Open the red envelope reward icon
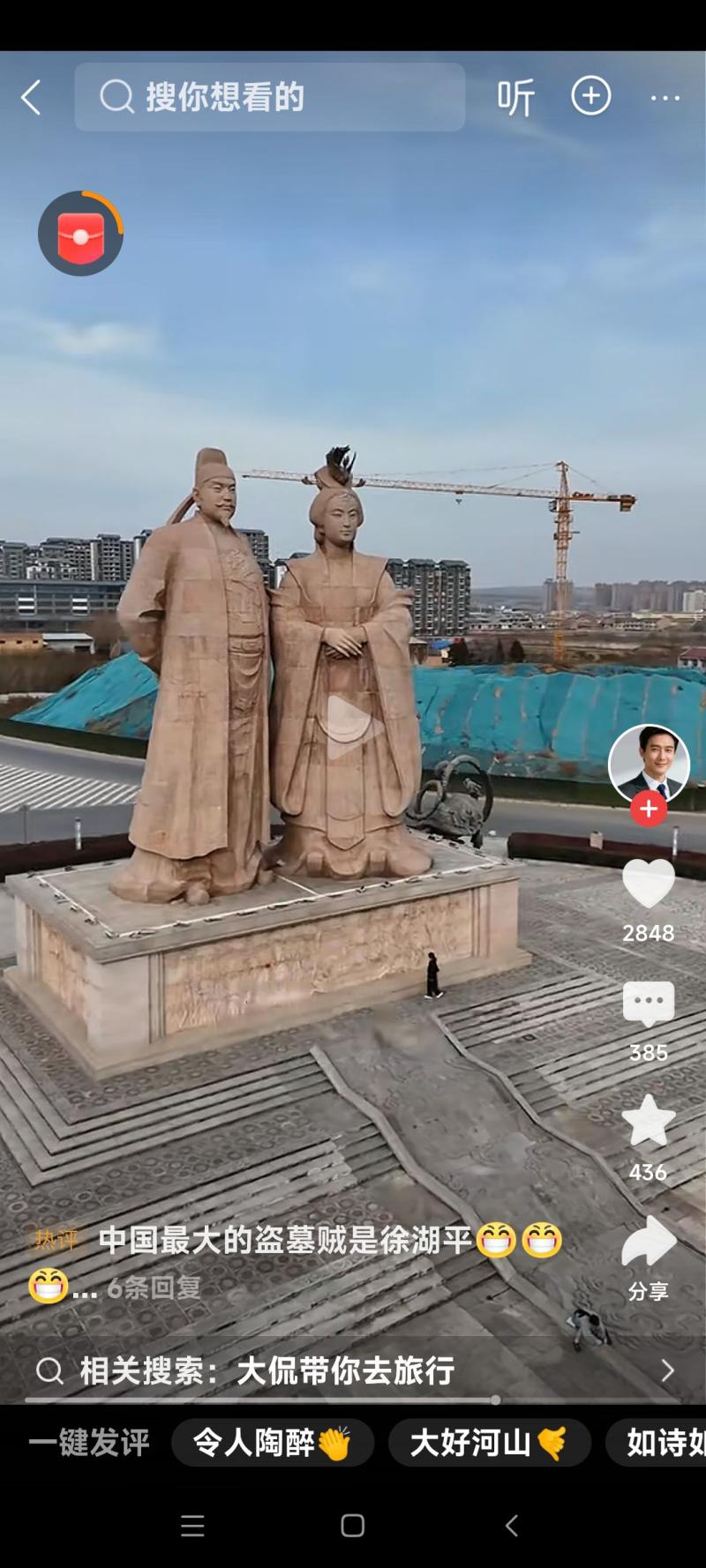Viewport: 706px width, 1568px height. point(80,235)
